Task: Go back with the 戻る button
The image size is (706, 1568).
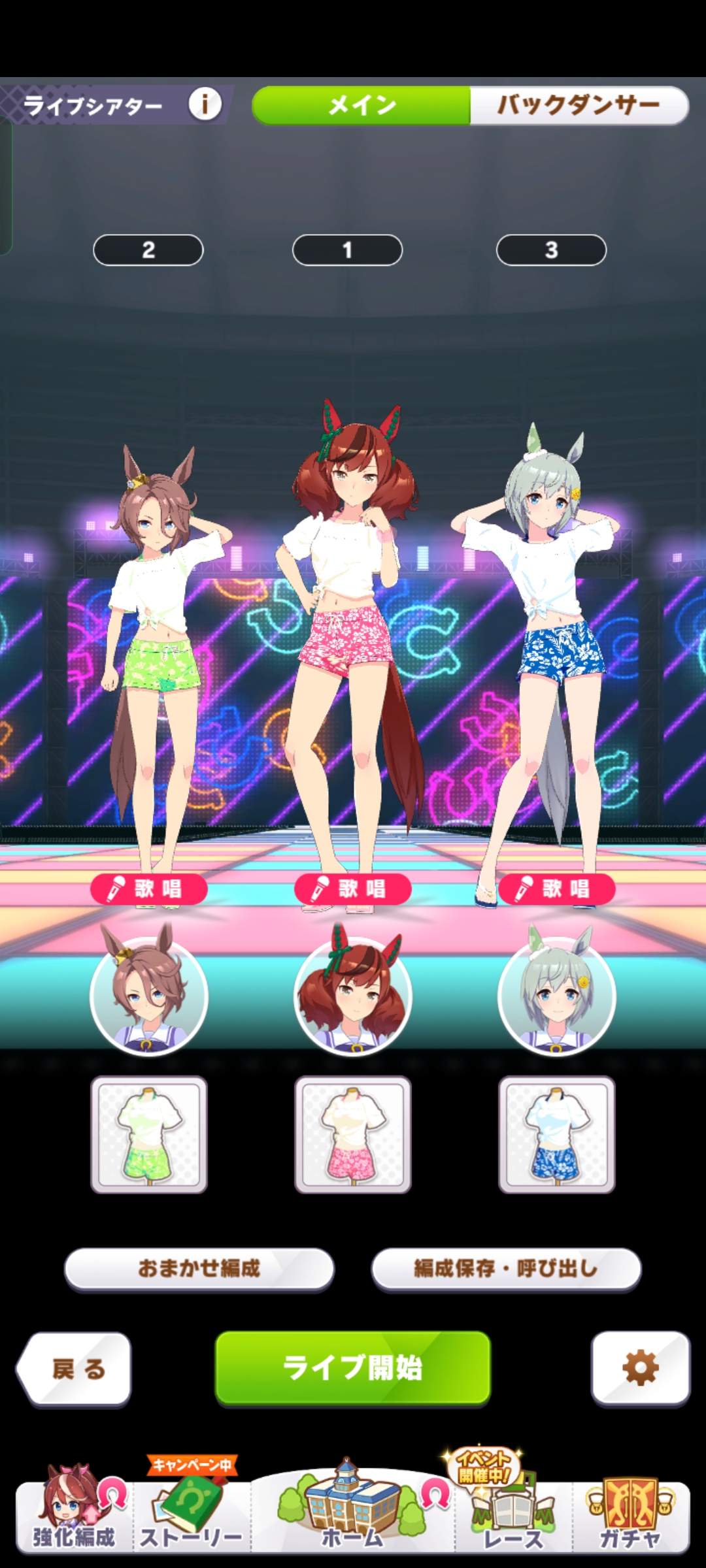Action: (x=75, y=1367)
